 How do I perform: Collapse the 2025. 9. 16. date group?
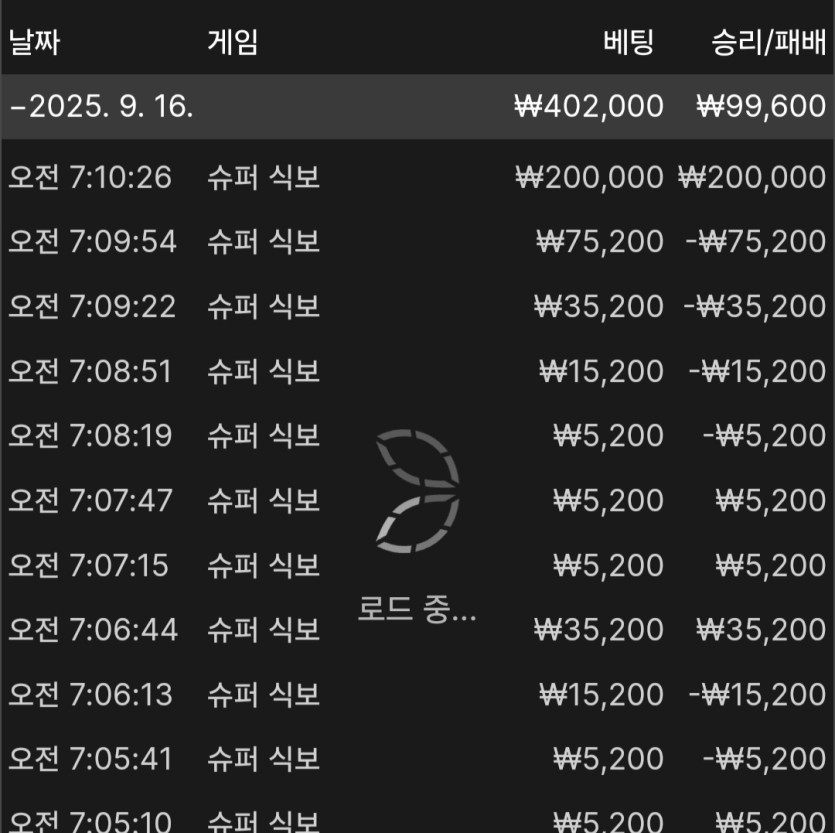[x=100, y=107]
